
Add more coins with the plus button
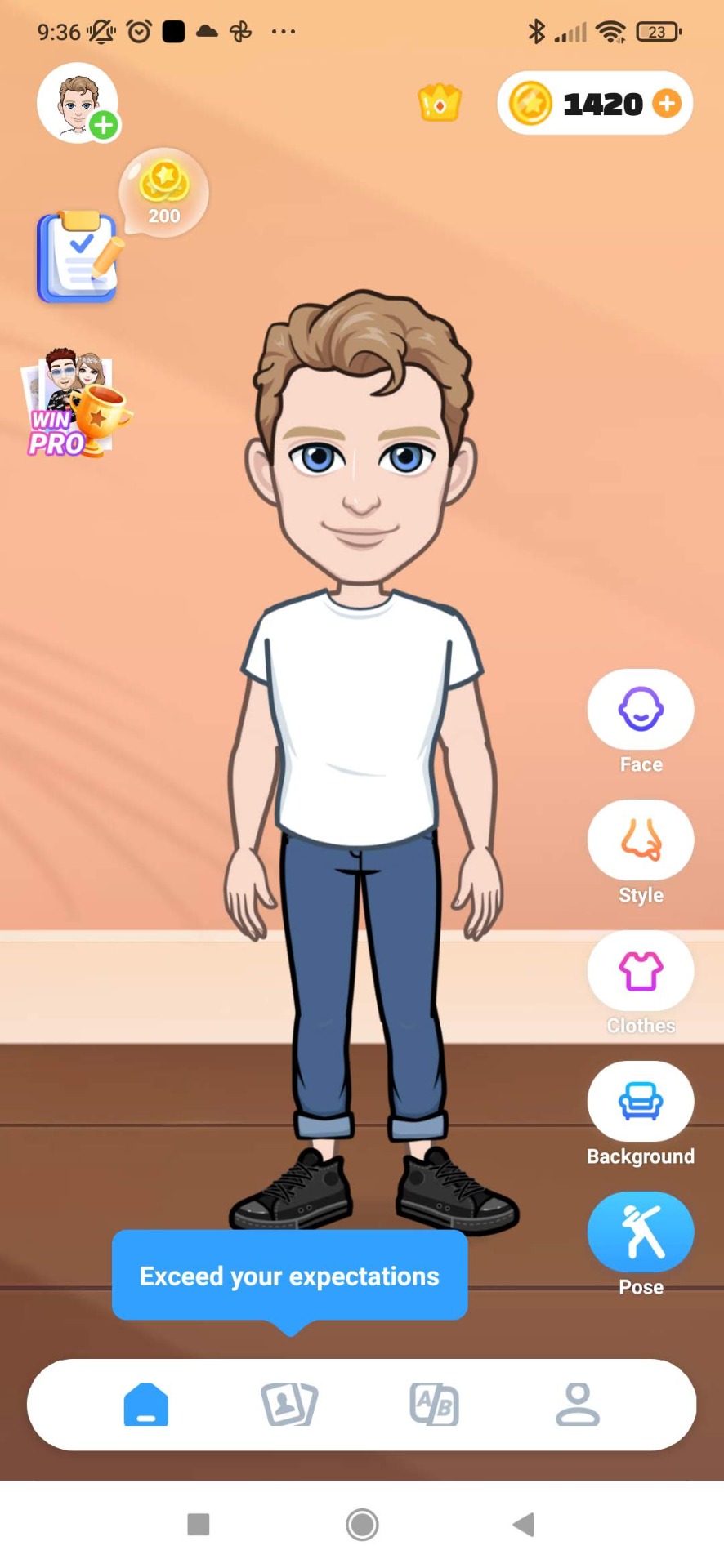tap(667, 104)
